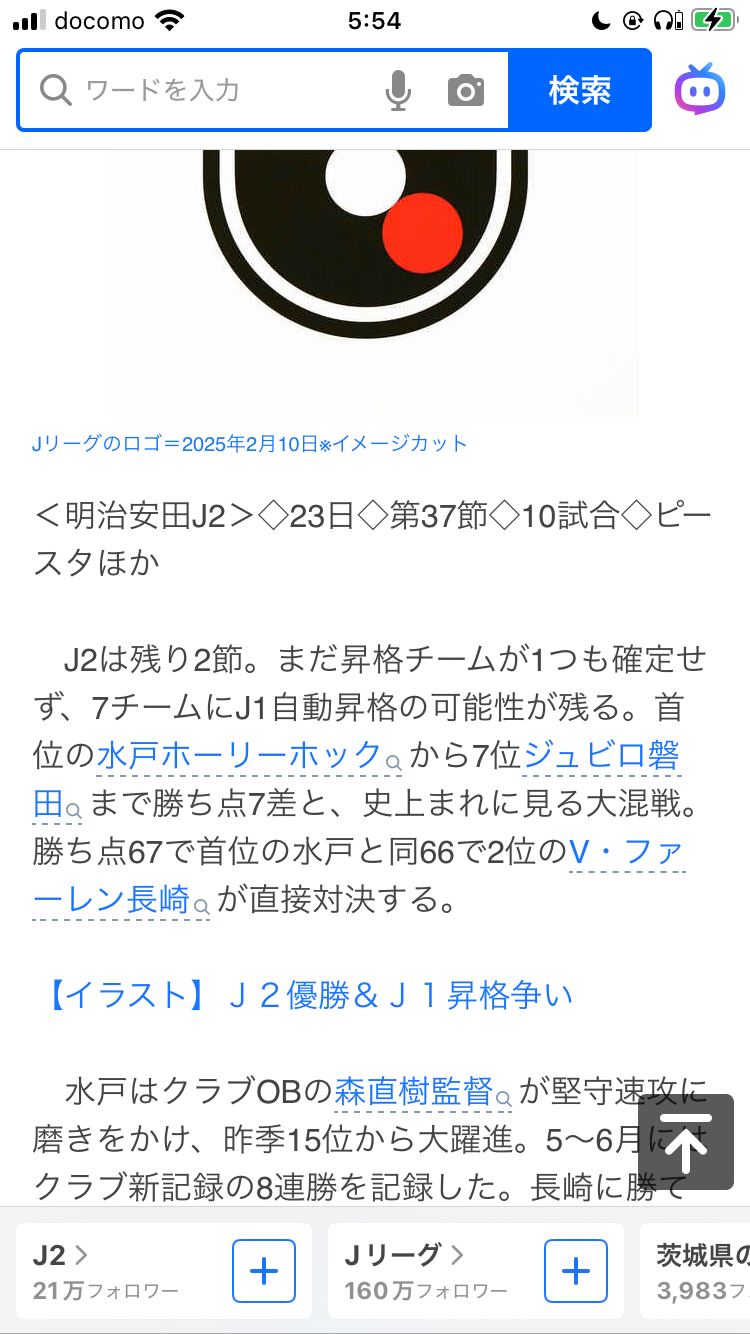The image size is (750, 1334).
Task: Open camera image search
Action: pyautogui.click(x=465, y=91)
